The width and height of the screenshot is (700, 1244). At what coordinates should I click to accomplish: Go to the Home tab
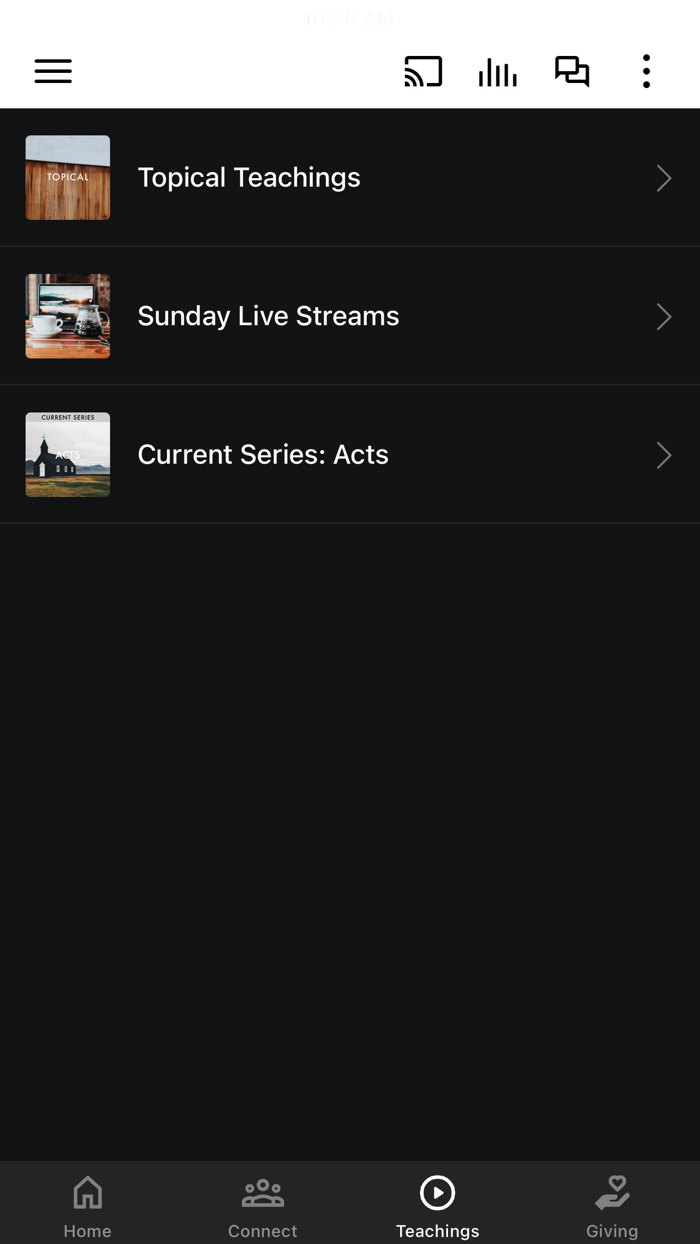87,1204
